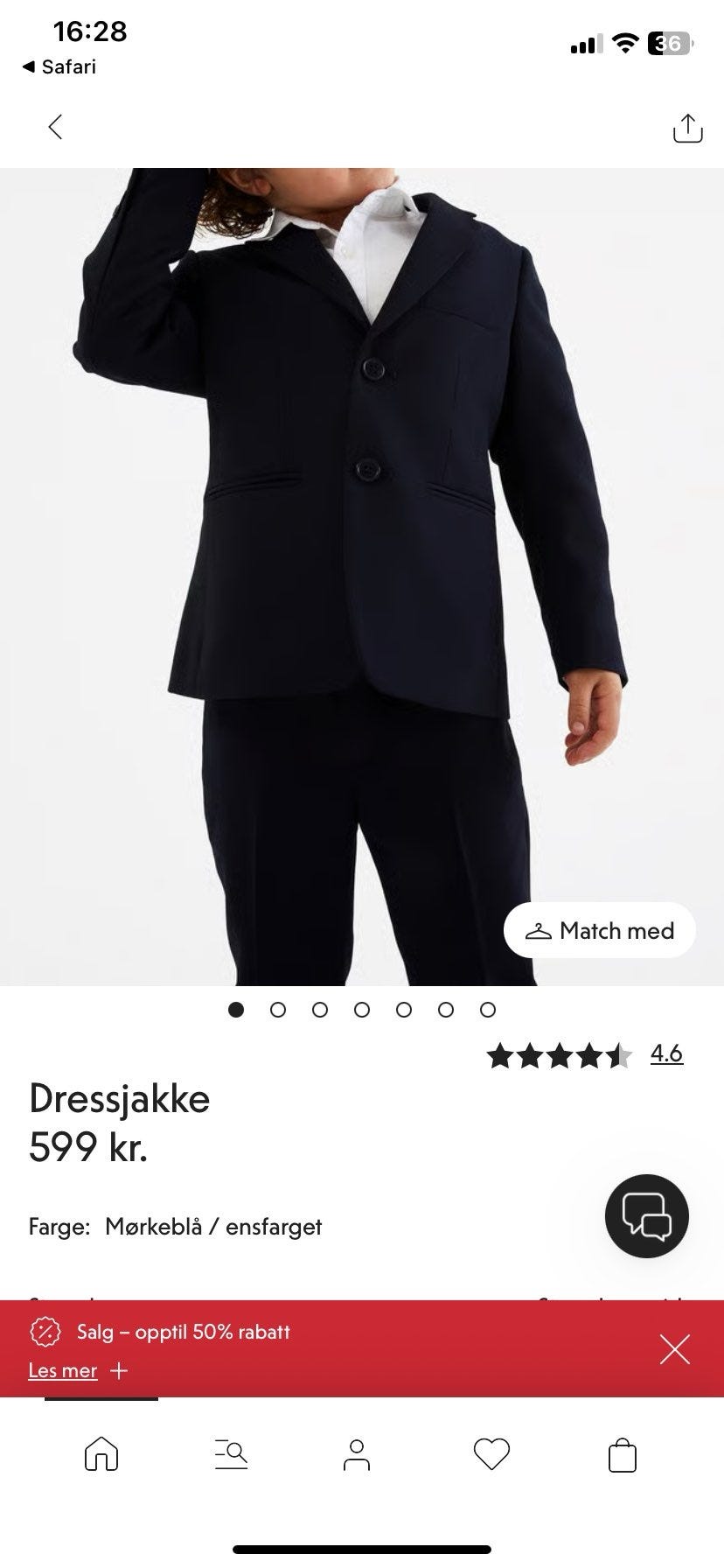
Task: Open the search and browse tab
Action: [x=231, y=1454]
